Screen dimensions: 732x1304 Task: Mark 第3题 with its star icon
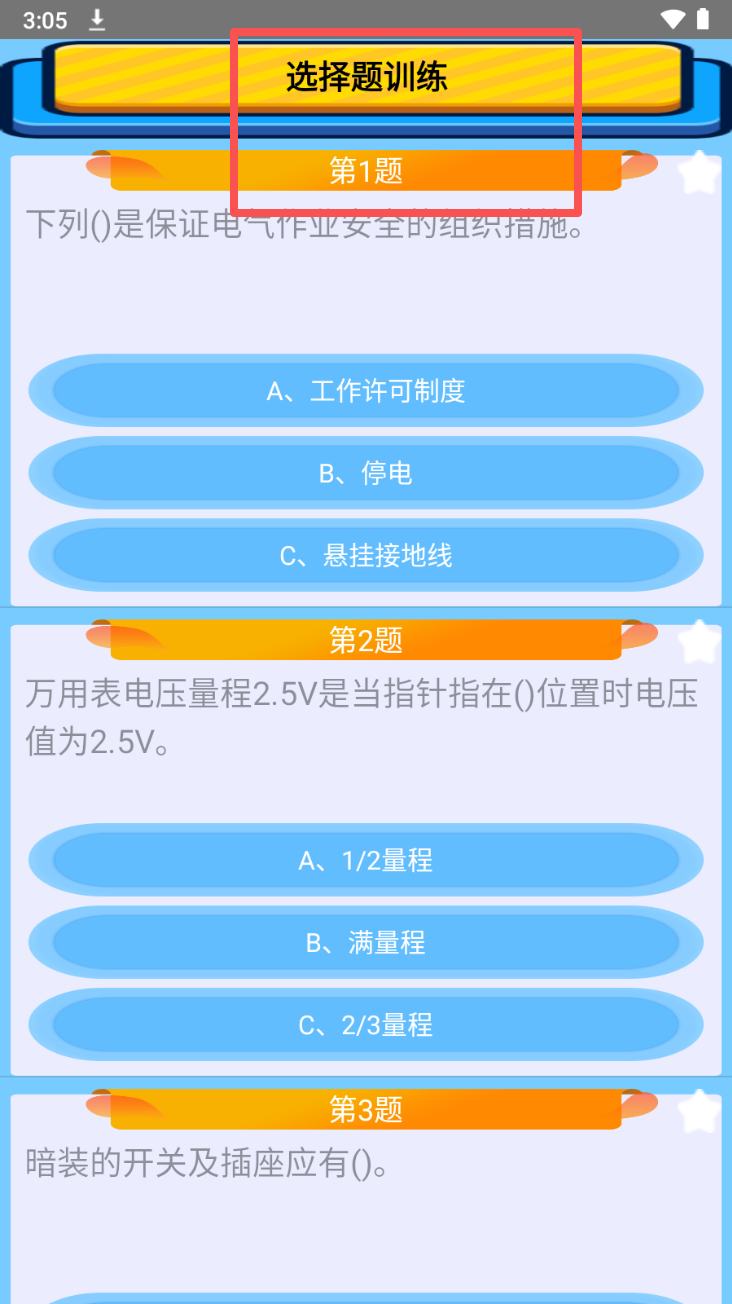pos(699,1111)
